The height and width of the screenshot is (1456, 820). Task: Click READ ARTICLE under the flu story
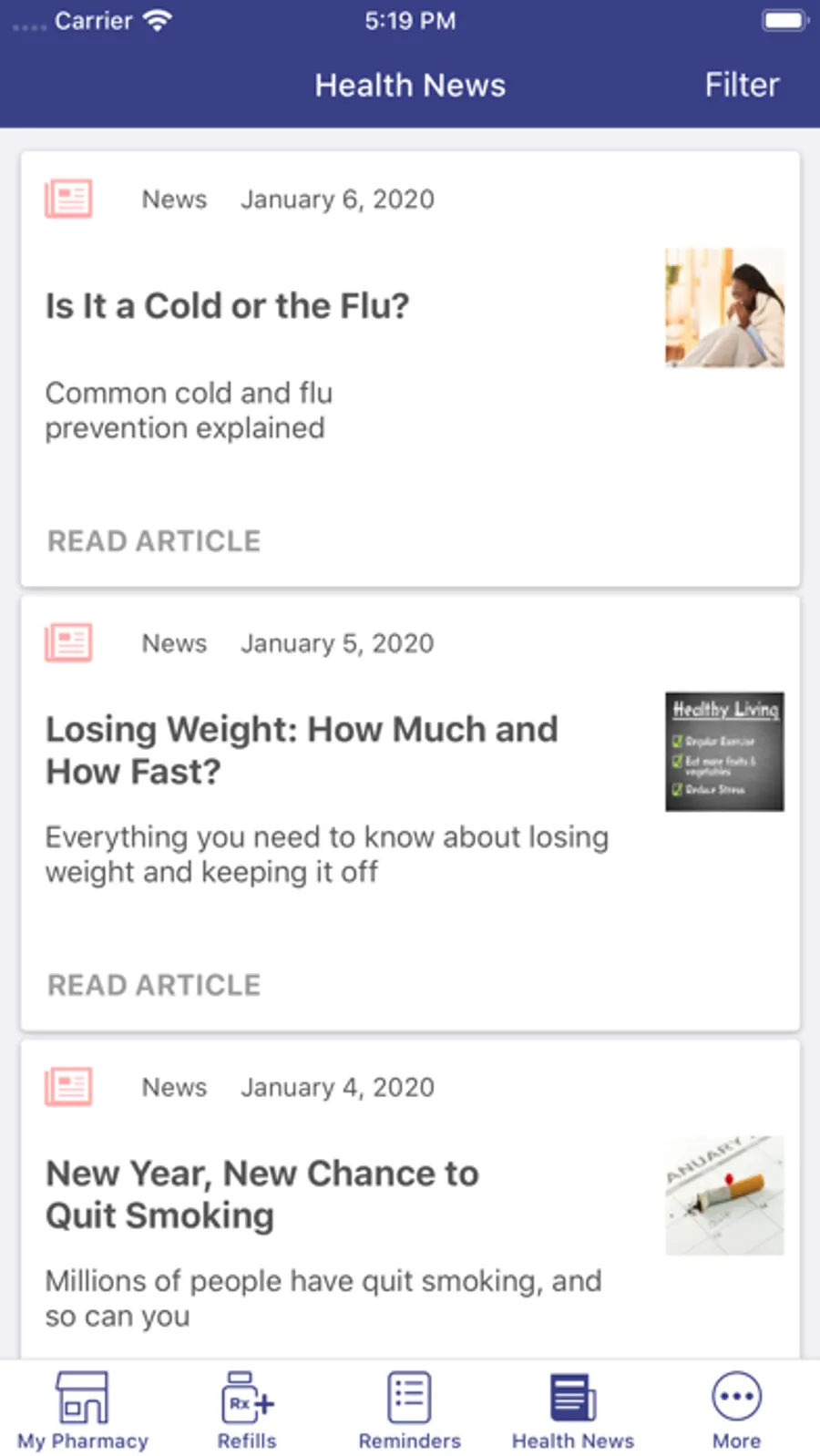coord(152,540)
